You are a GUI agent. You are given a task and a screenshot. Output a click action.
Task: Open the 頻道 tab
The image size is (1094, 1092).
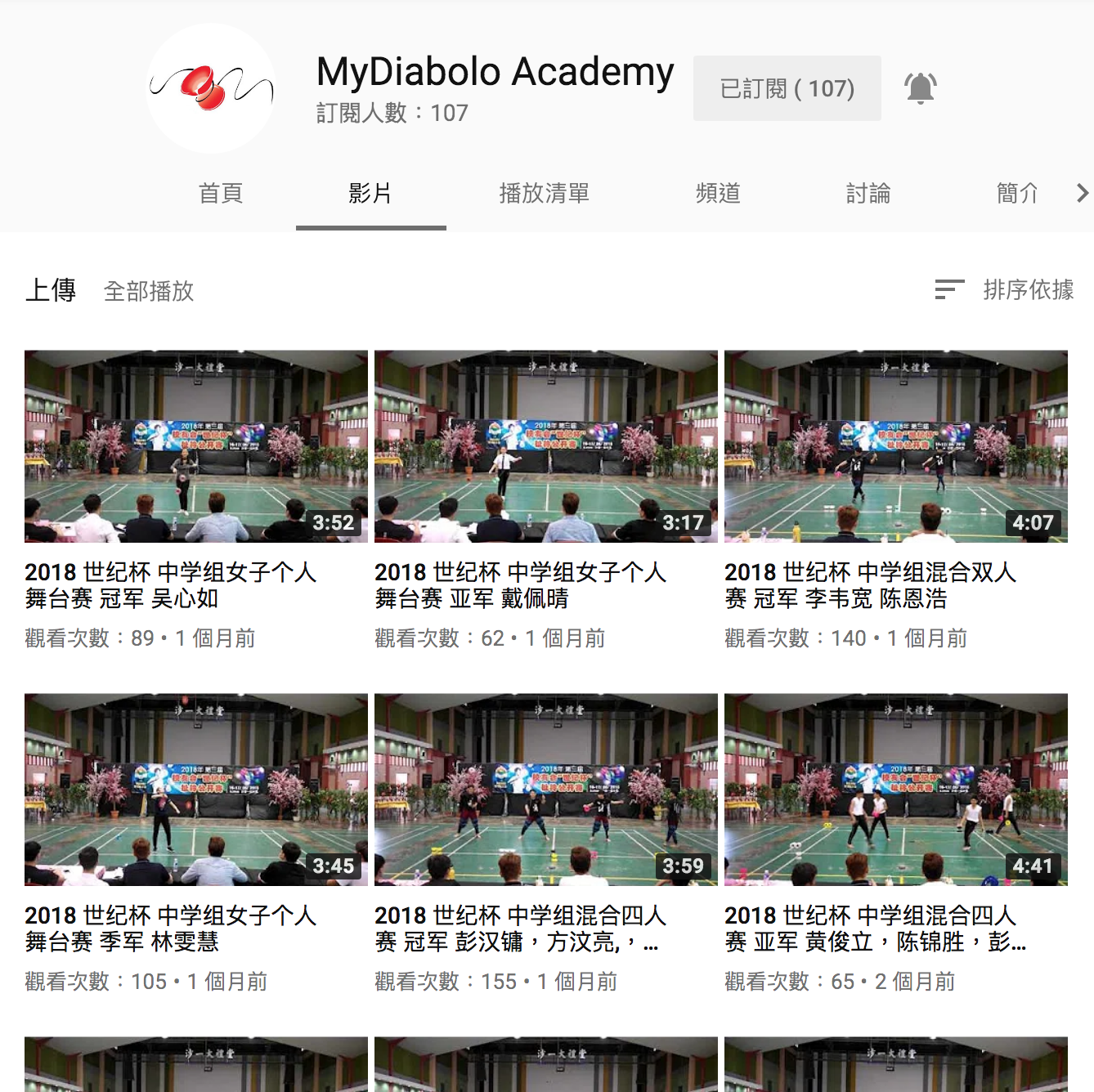pyautogui.click(x=718, y=194)
